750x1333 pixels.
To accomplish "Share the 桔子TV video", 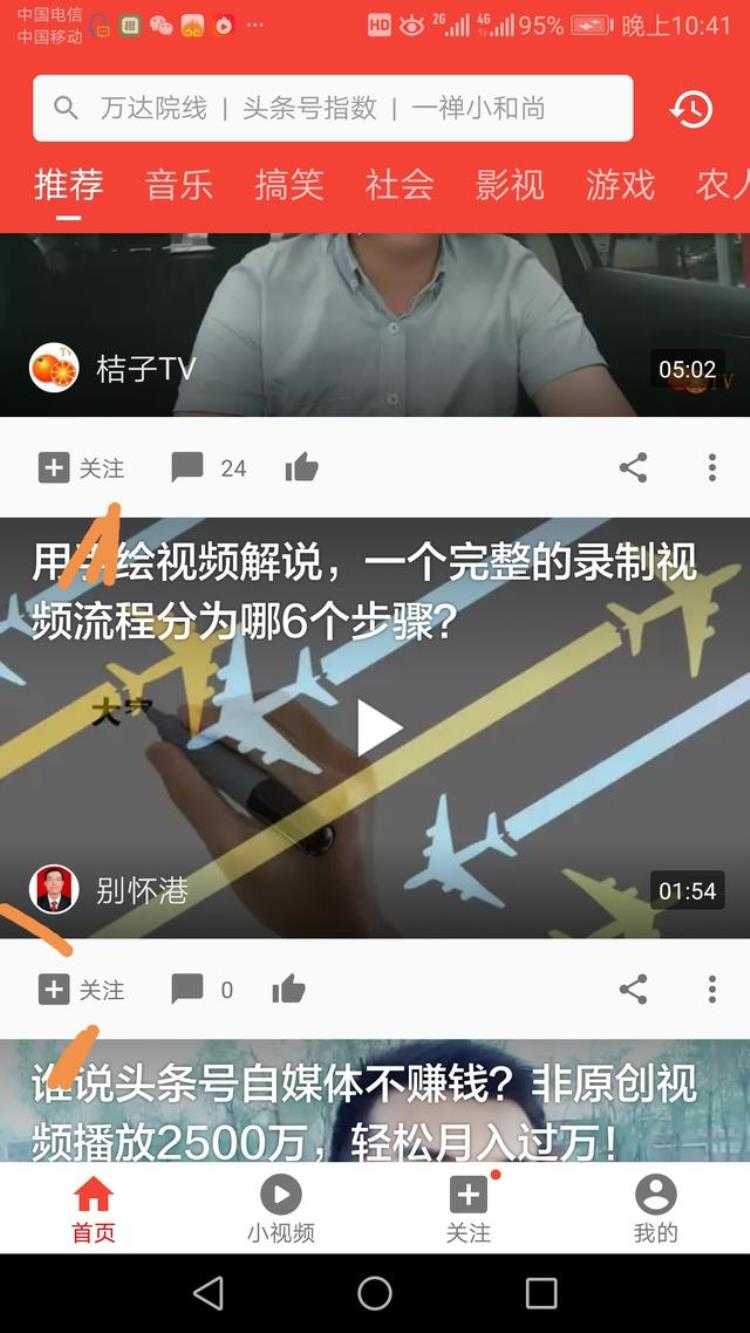I will click(x=633, y=468).
